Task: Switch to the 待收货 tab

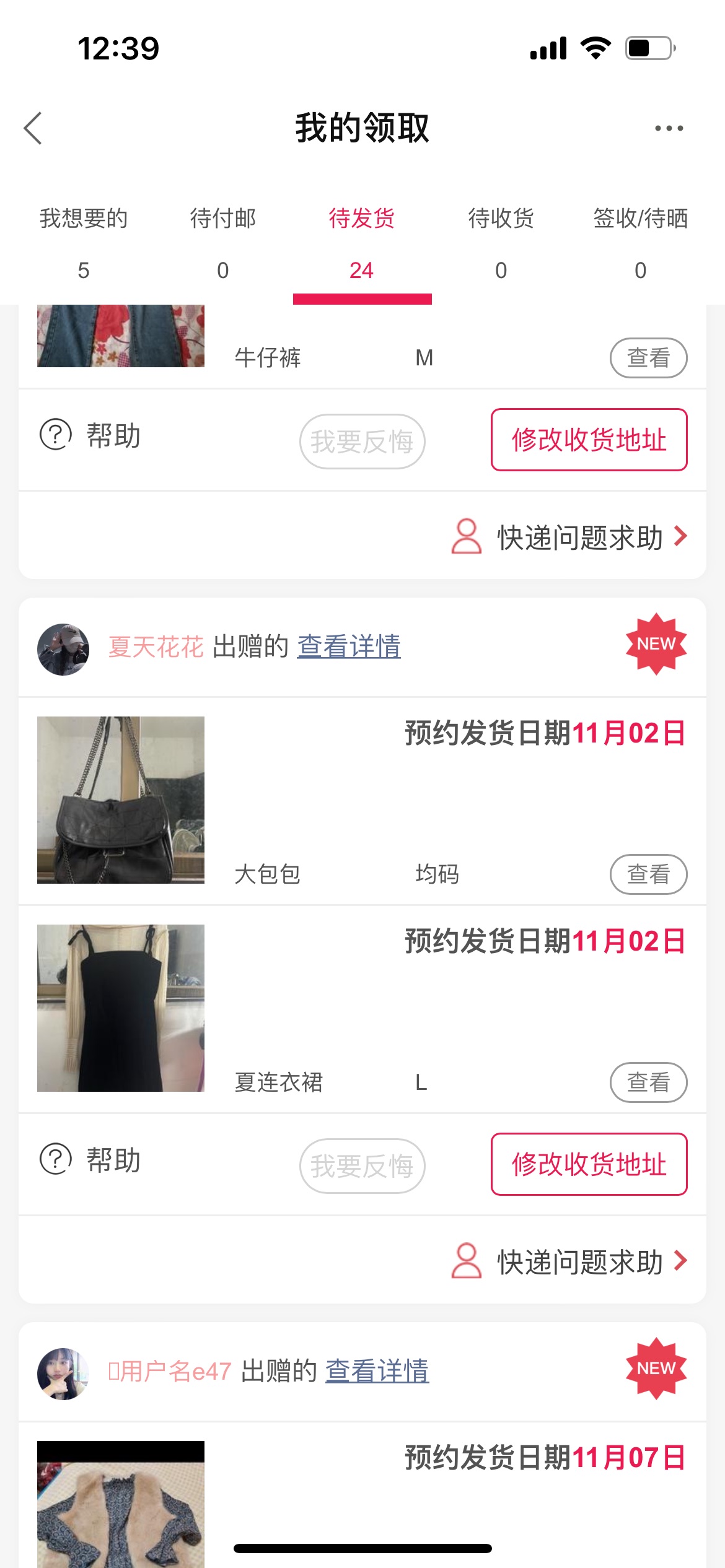Action: coord(501,243)
